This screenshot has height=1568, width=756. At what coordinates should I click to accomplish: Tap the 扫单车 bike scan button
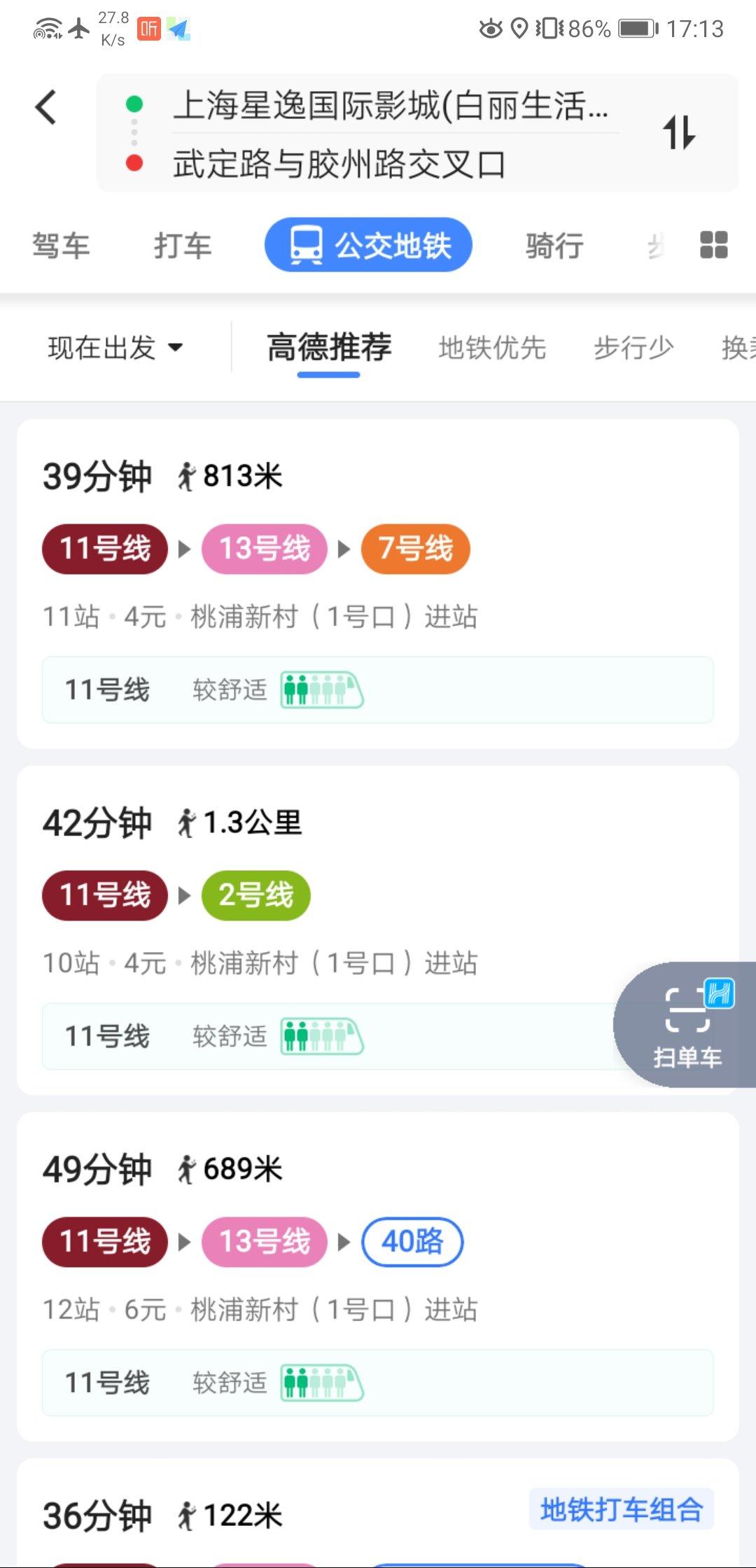pyautogui.click(x=687, y=1024)
